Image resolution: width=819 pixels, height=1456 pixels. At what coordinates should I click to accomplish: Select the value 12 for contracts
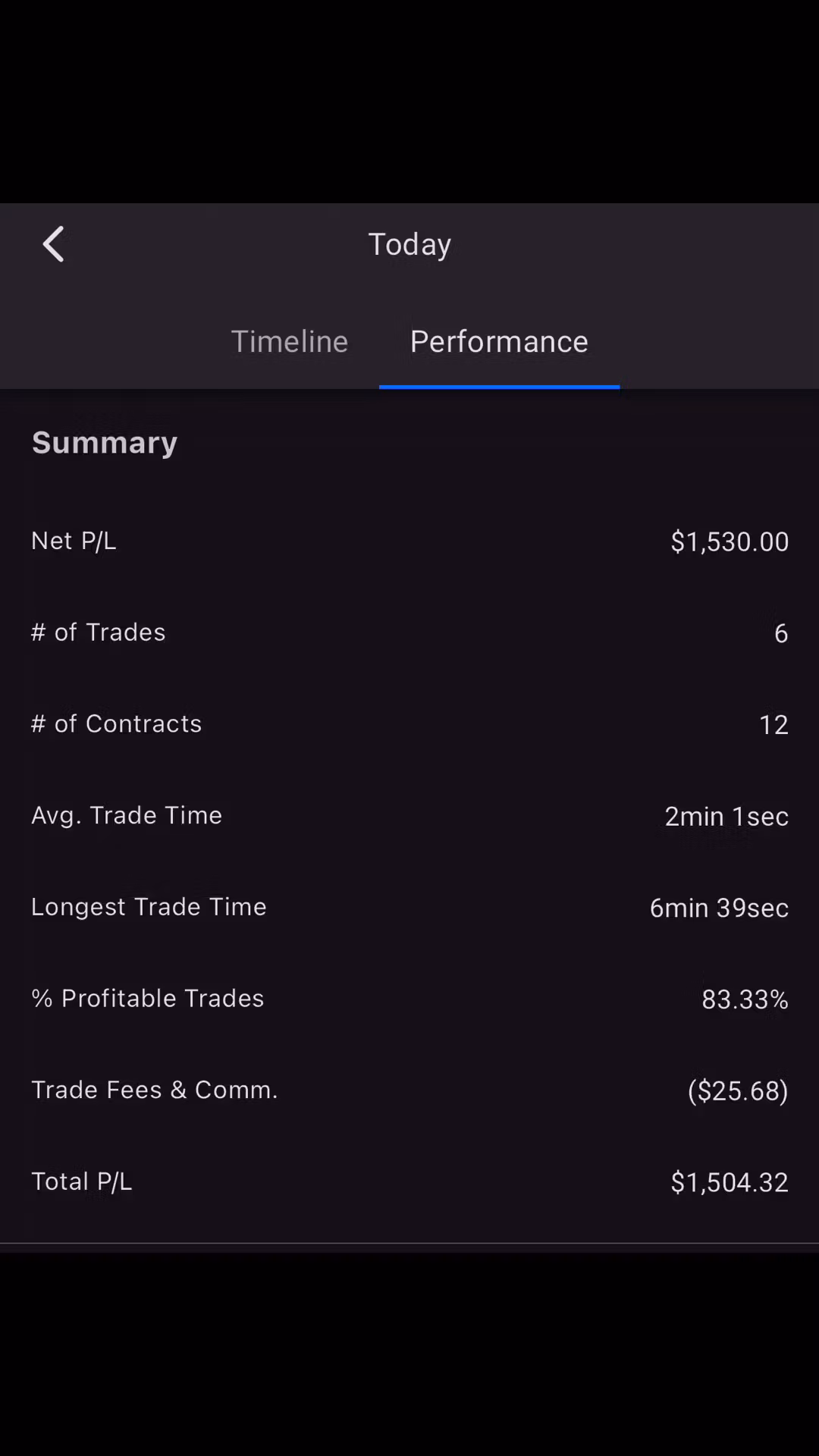tap(773, 724)
